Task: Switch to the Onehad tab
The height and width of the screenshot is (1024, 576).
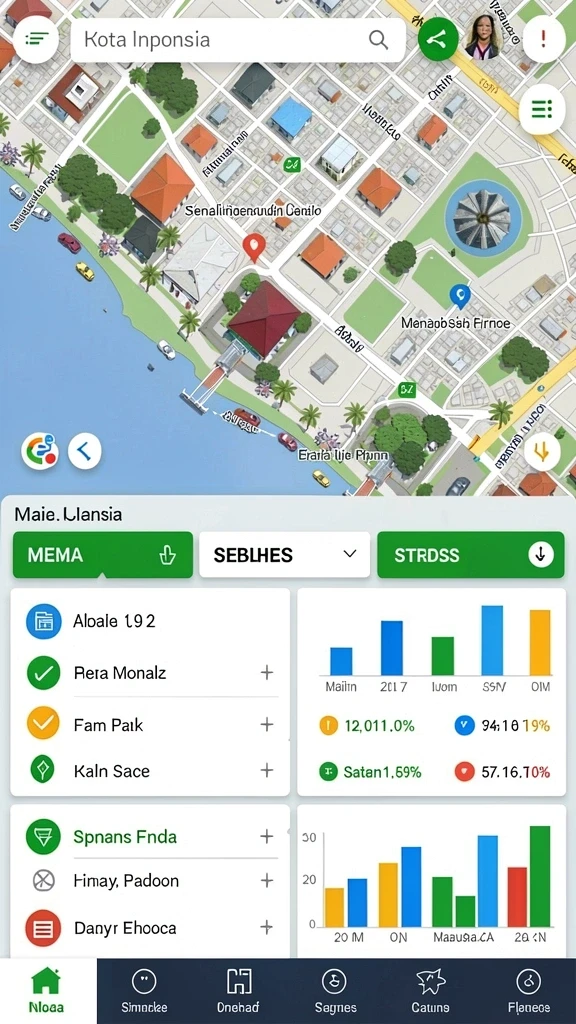Action: pyautogui.click(x=238, y=991)
